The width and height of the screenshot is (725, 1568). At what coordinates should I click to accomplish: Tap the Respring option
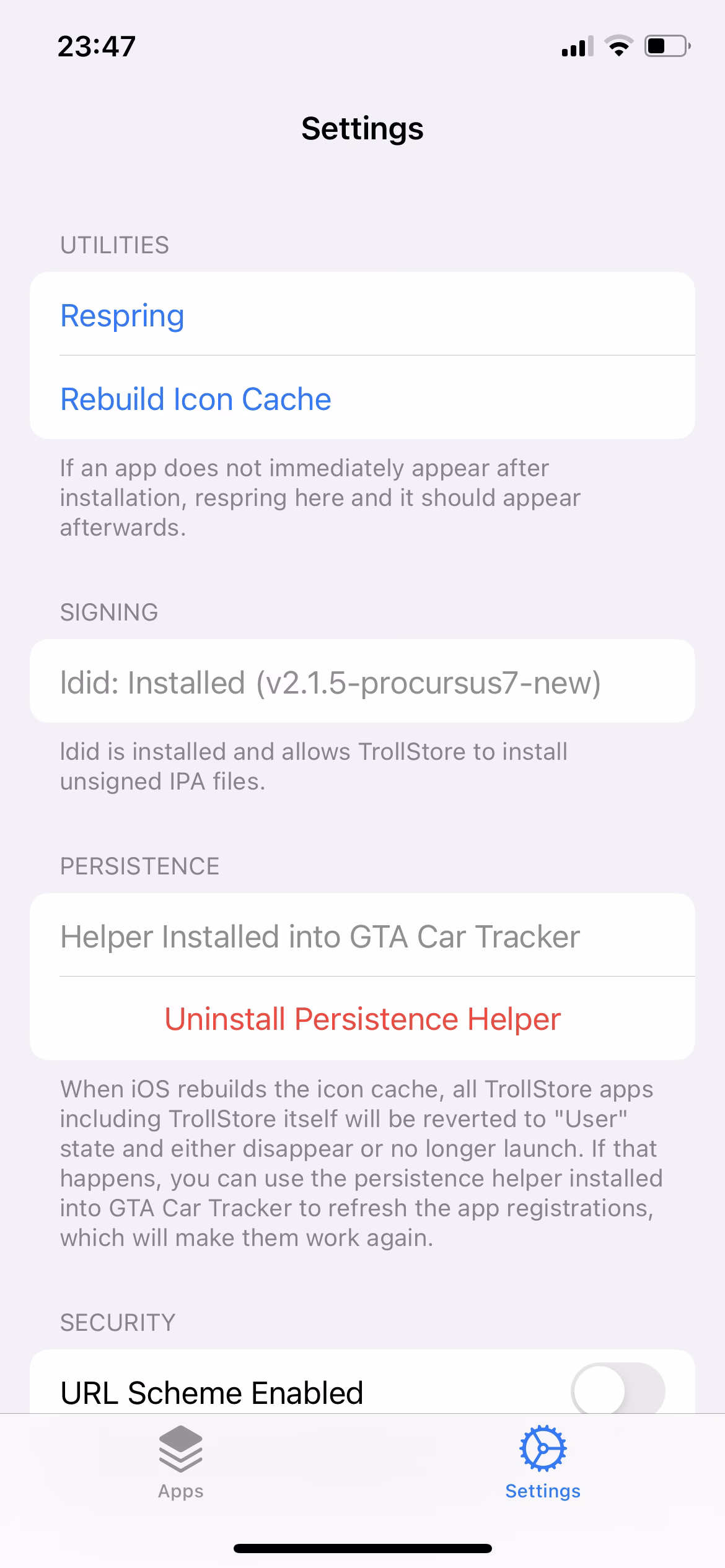click(x=123, y=316)
